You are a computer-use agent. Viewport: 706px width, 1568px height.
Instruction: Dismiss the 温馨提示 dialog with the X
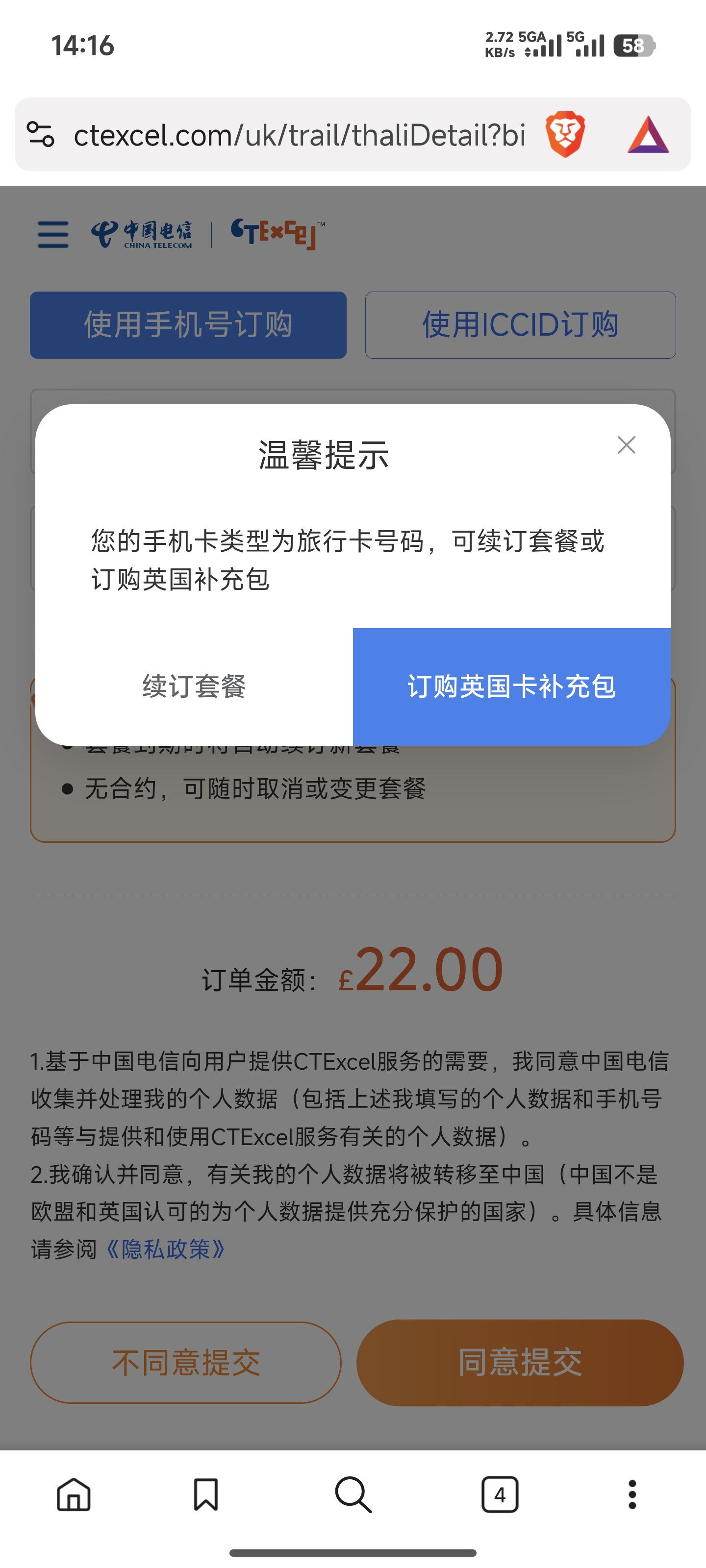click(x=626, y=445)
